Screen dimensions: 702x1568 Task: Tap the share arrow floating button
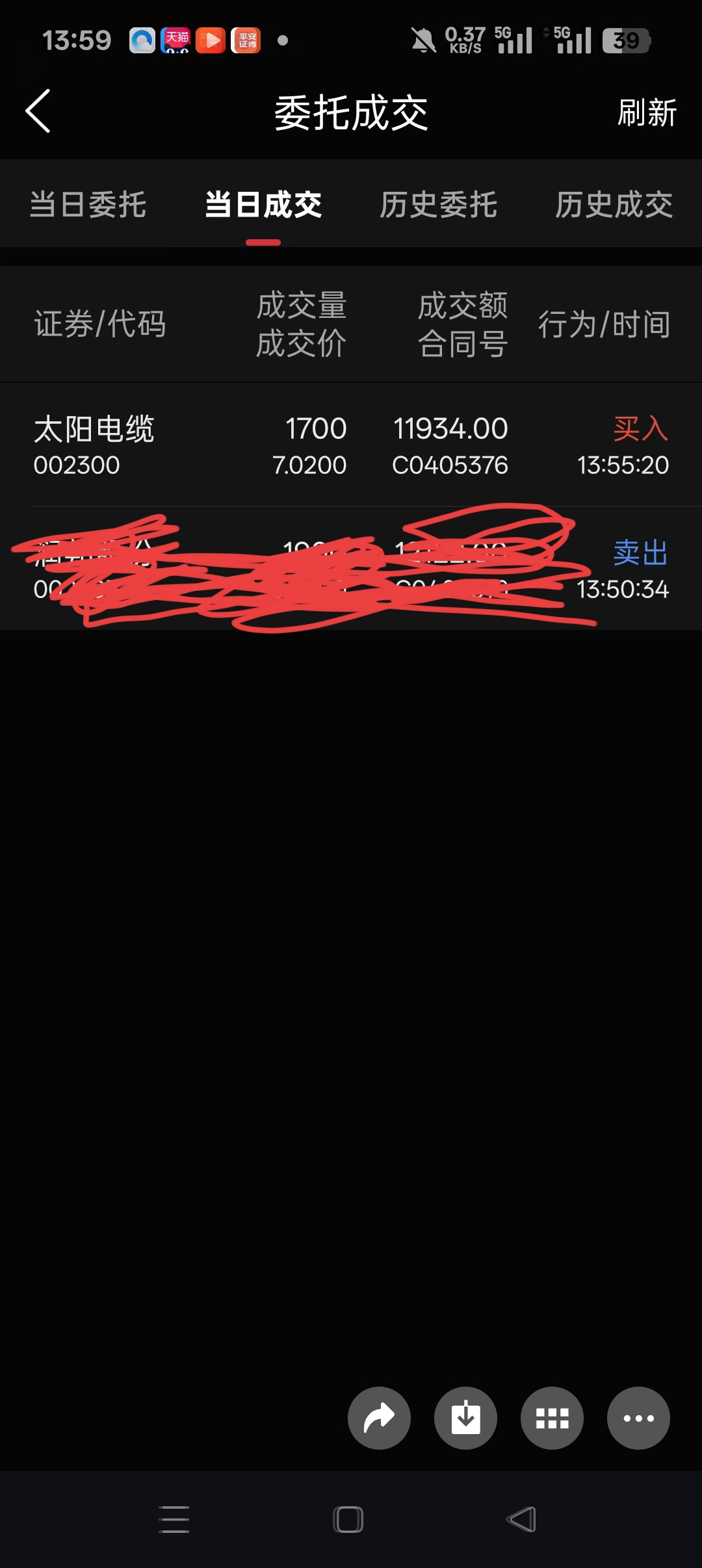(379, 1418)
